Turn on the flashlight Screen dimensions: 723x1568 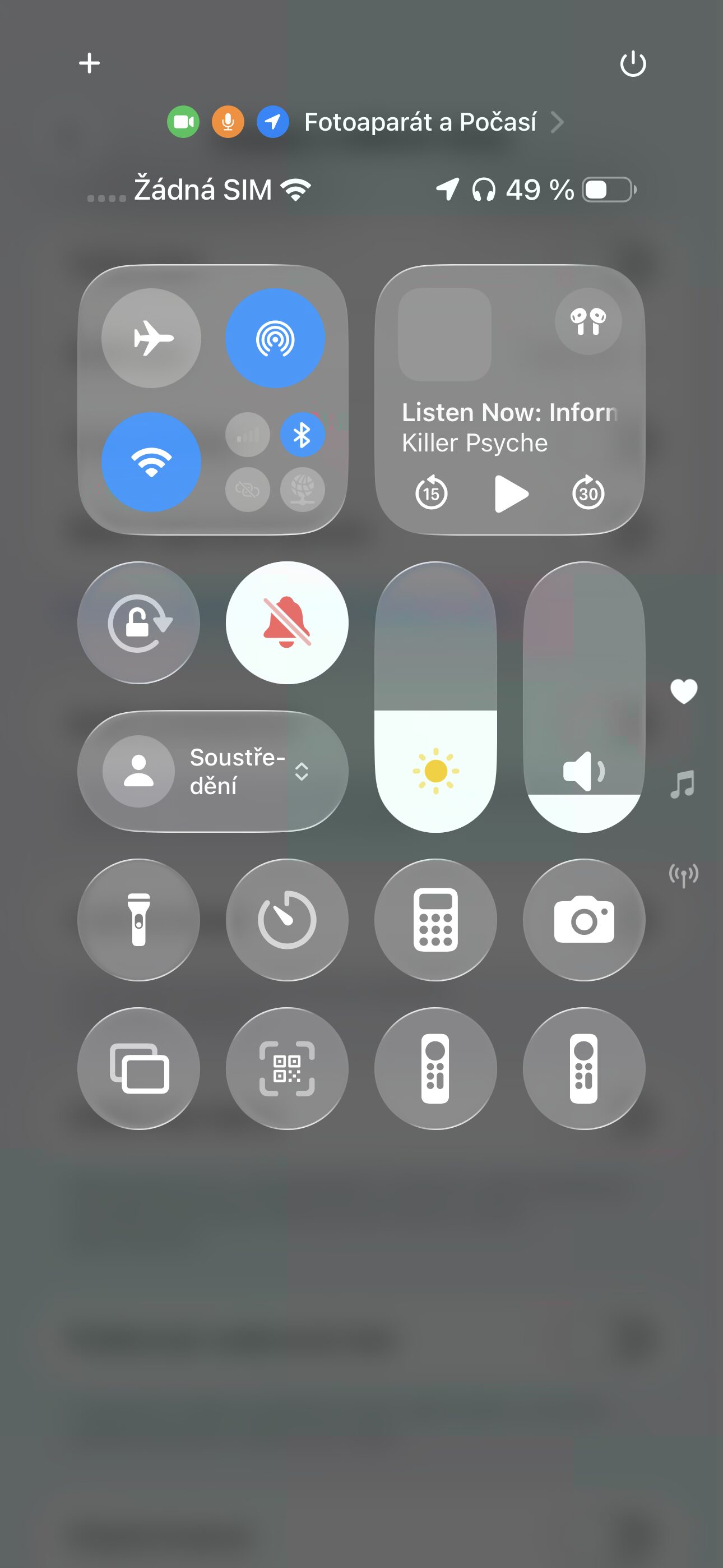point(139,920)
